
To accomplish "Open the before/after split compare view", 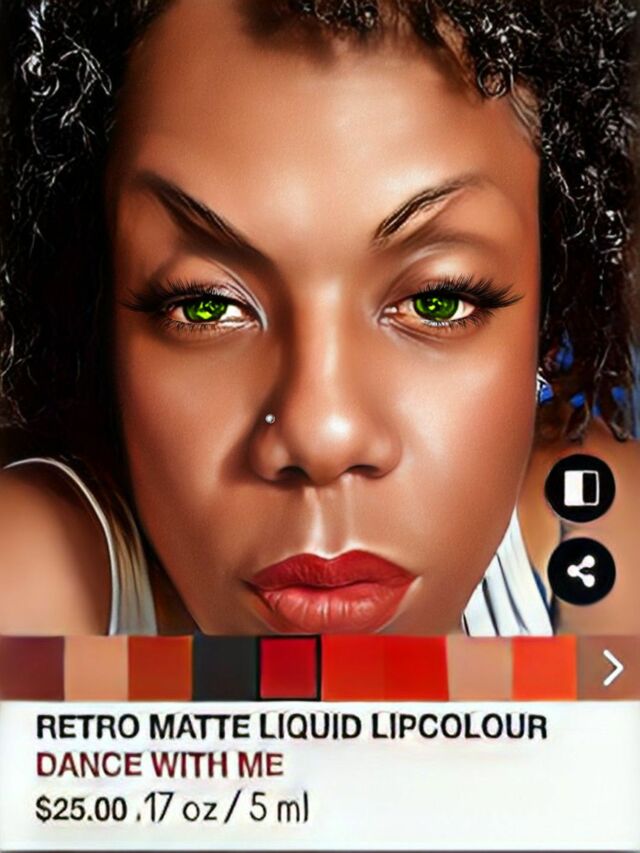I will (x=580, y=488).
